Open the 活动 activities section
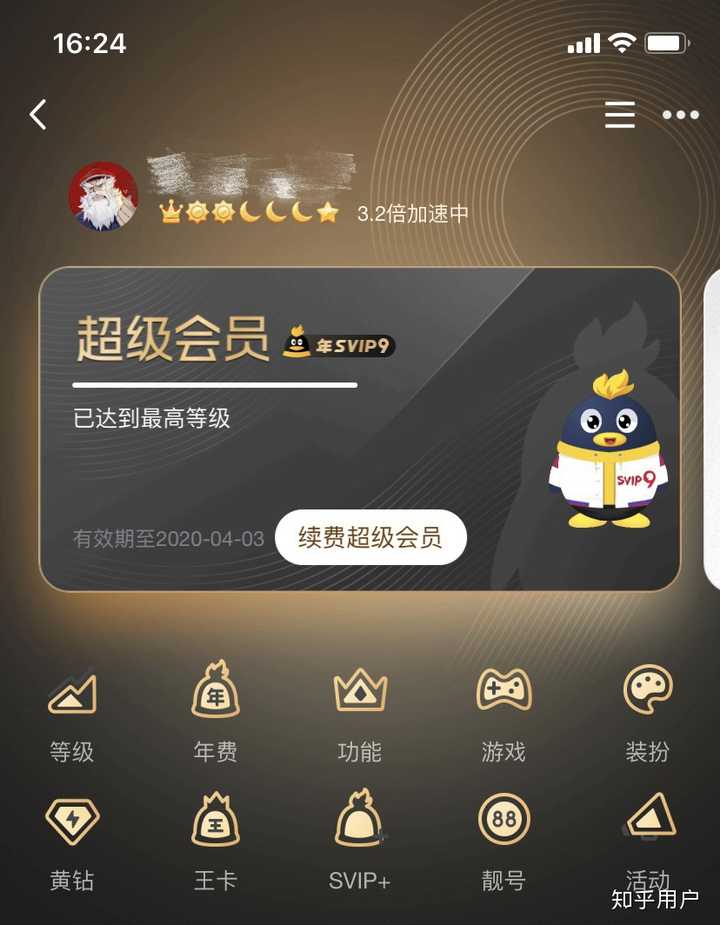720x925 pixels. (x=648, y=838)
